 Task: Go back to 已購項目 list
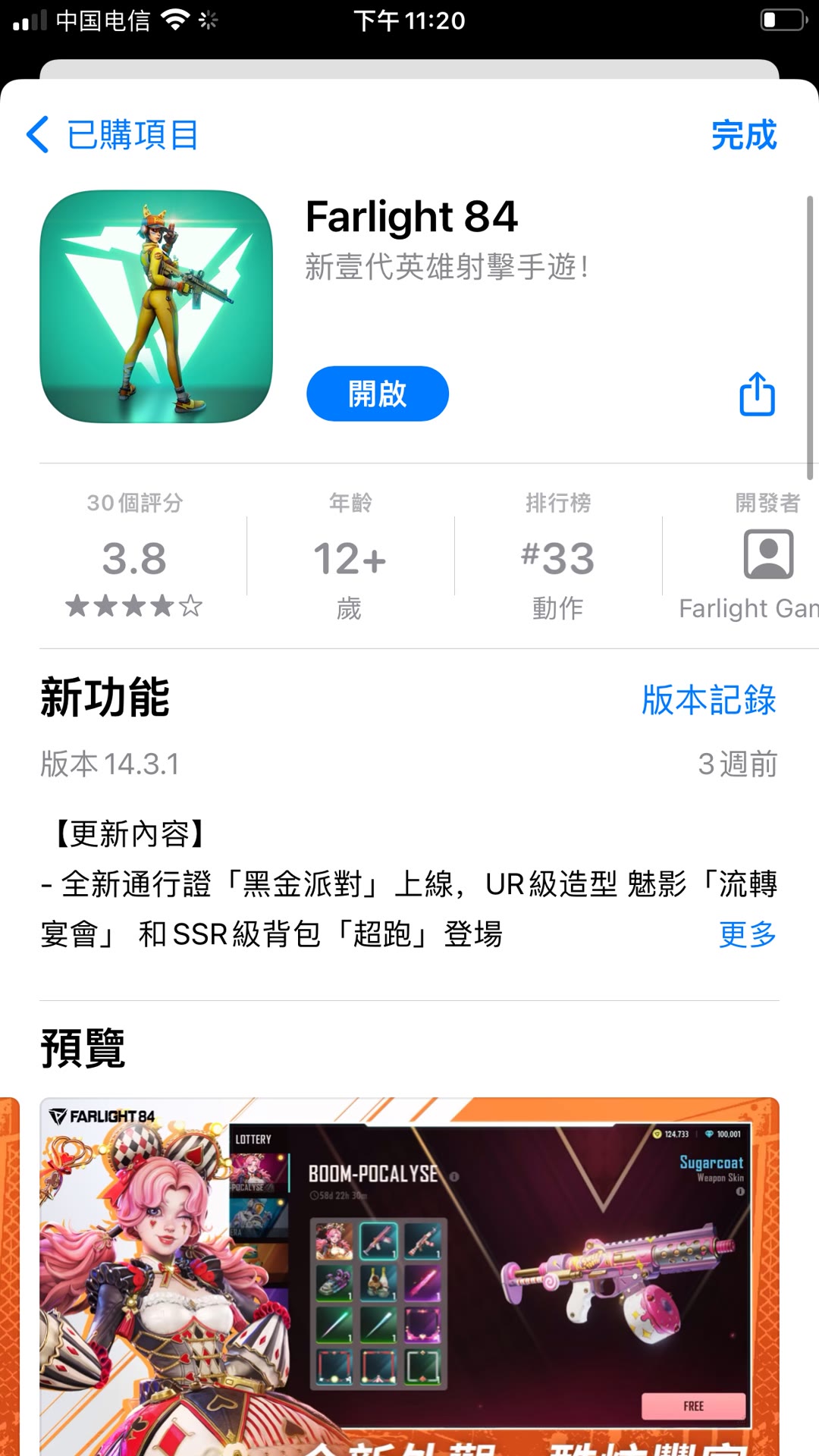[x=112, y=135]
